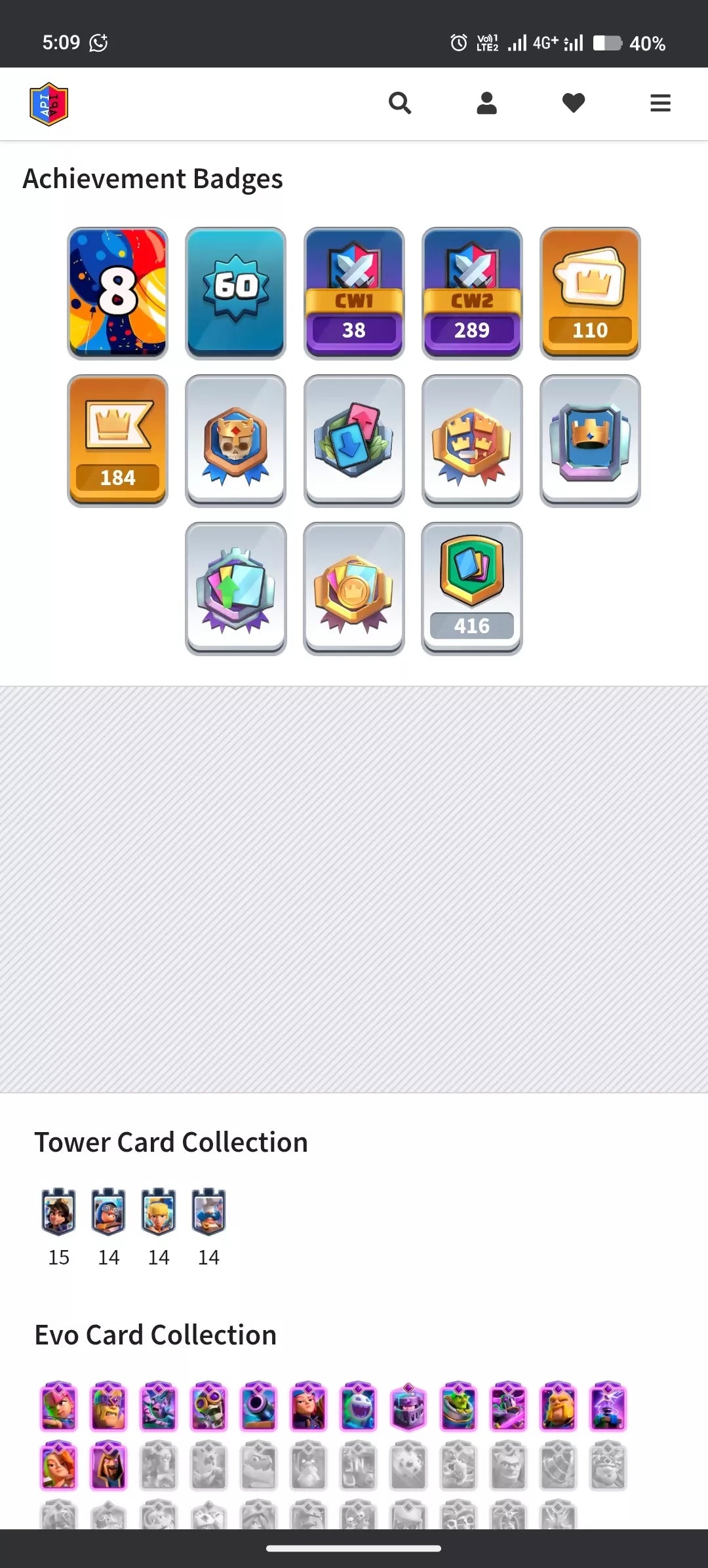
Task: Go to the RoyaleAPI home via the shield logo
Action: (49, 104)
